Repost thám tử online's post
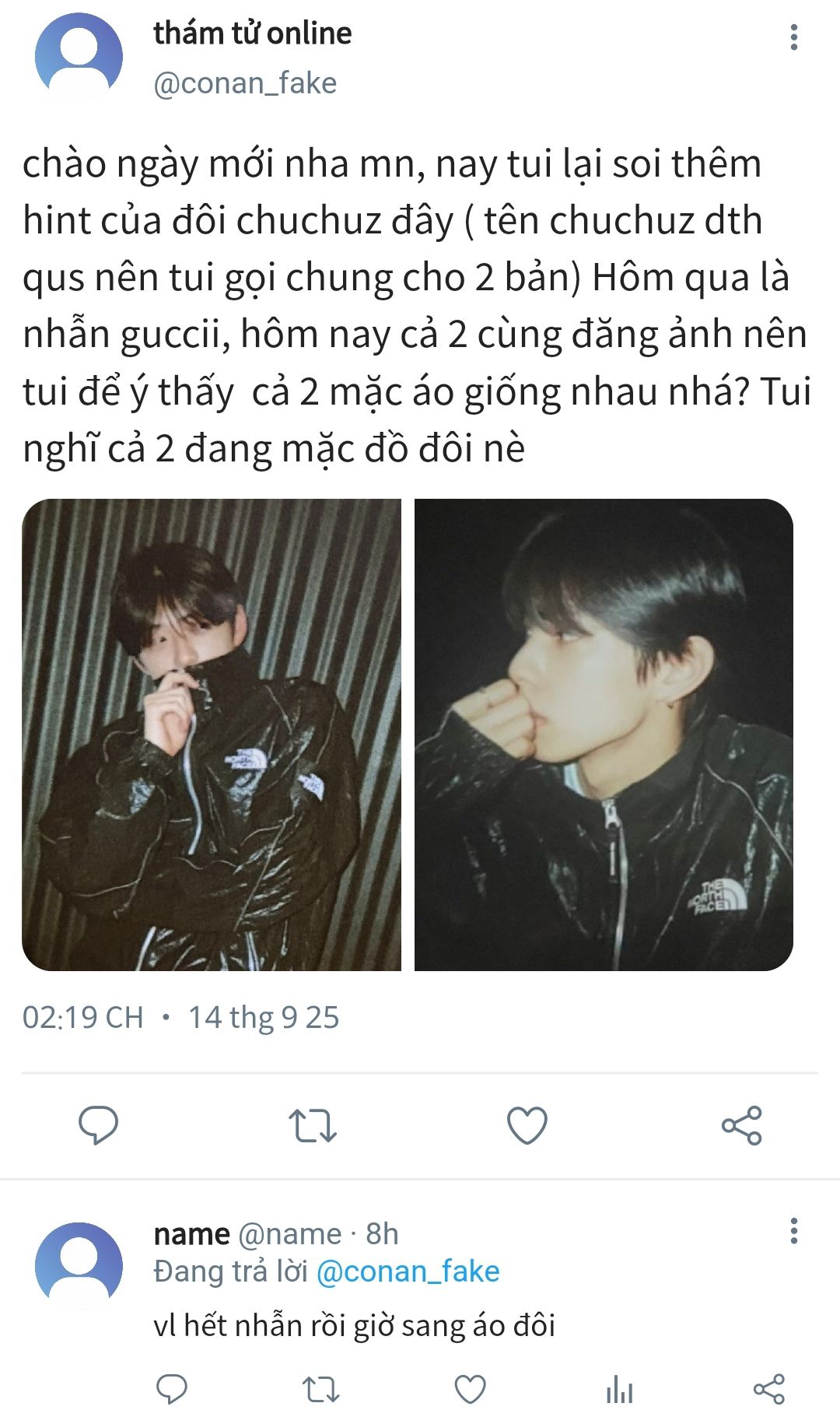This screenshot has height=1417, width=840. [x=313, y=1125]
